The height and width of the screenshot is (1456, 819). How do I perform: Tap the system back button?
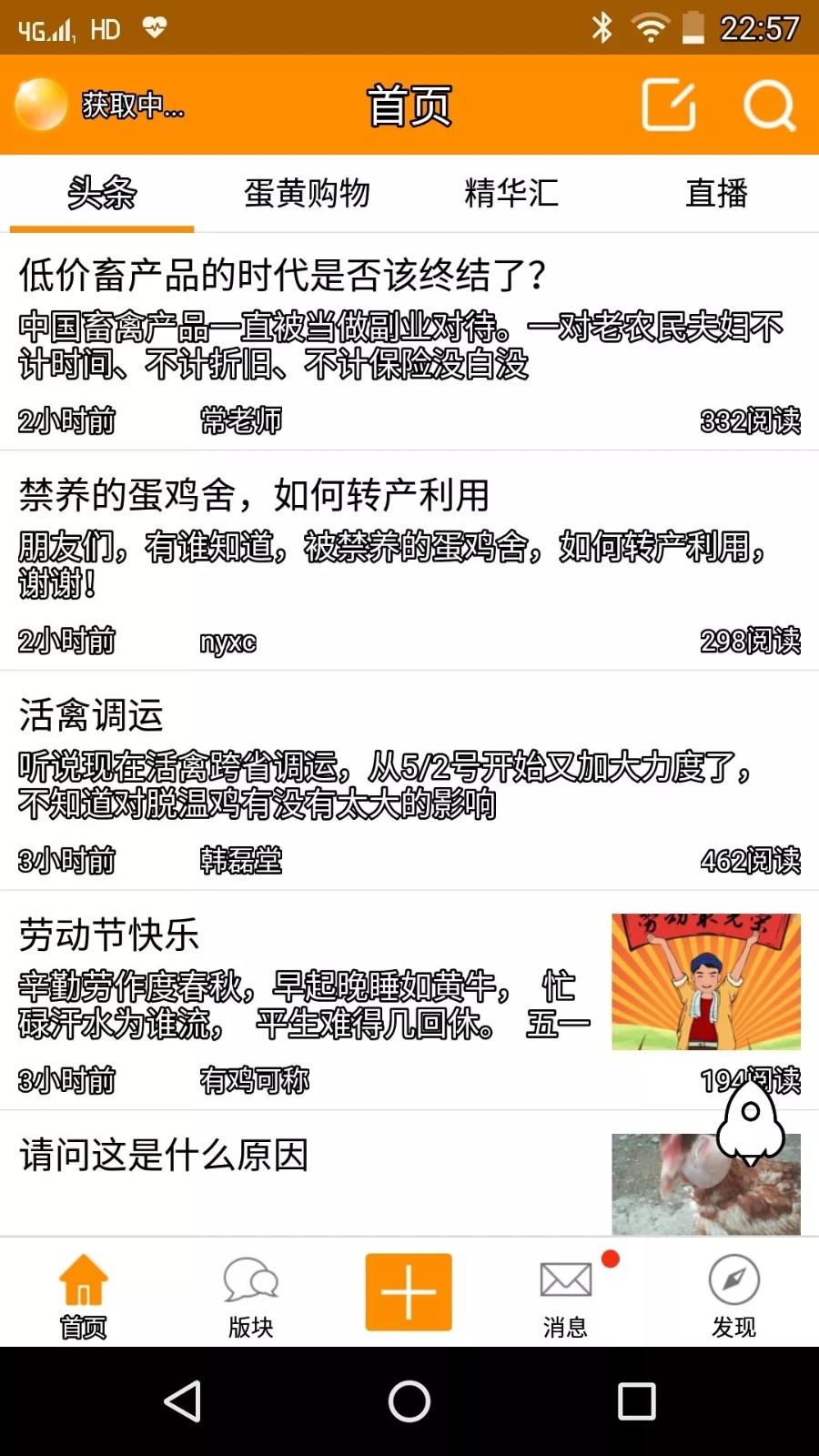pyautogui.click(x=182, y=1401)
